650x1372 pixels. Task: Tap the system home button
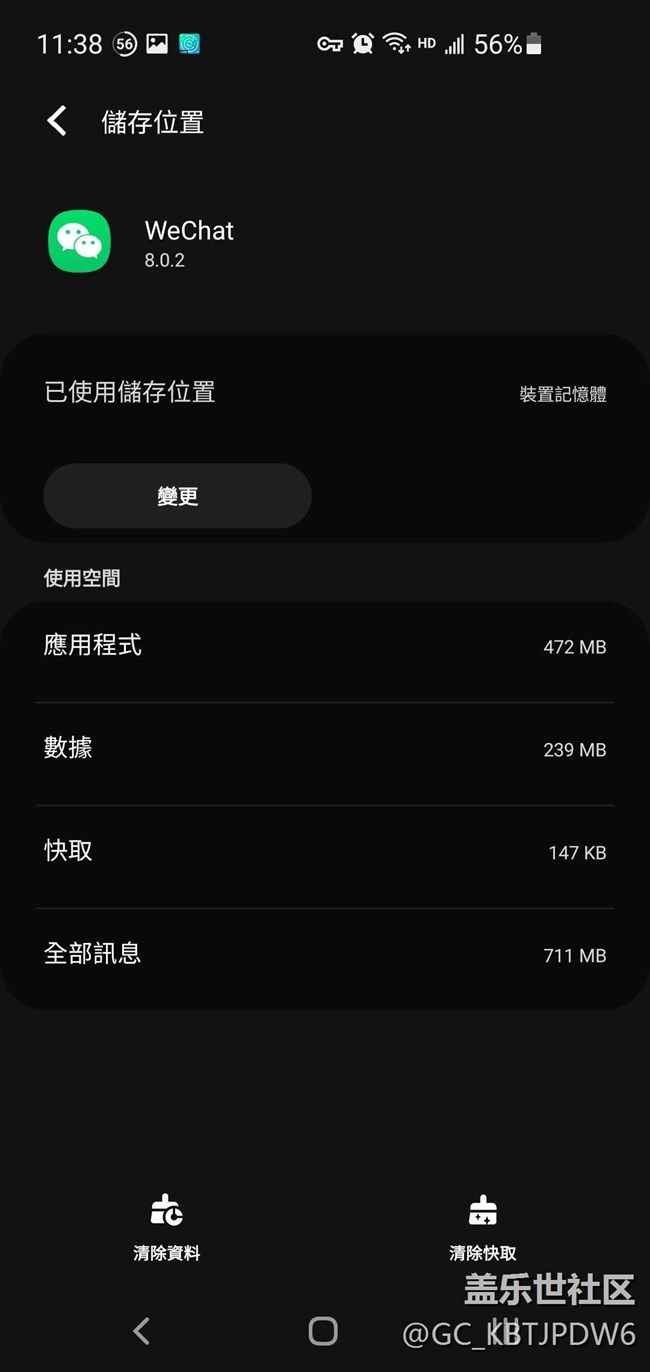(323, 1331)
